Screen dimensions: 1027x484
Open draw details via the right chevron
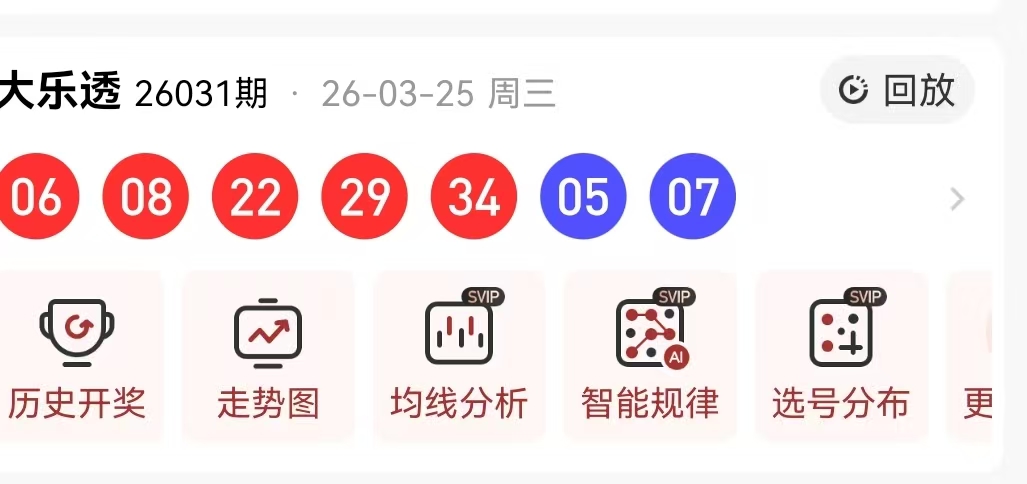(957, 199)
